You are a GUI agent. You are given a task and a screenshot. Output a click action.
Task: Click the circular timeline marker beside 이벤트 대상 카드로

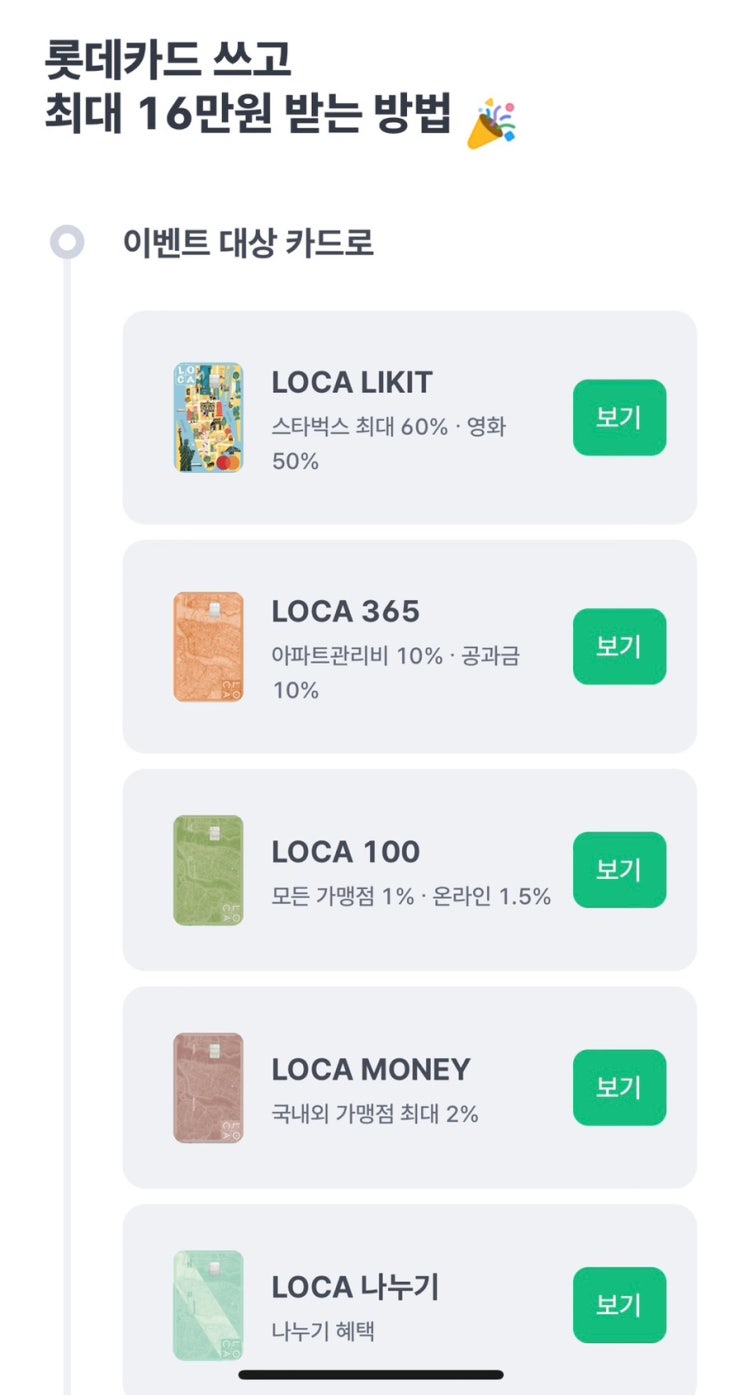68,240
